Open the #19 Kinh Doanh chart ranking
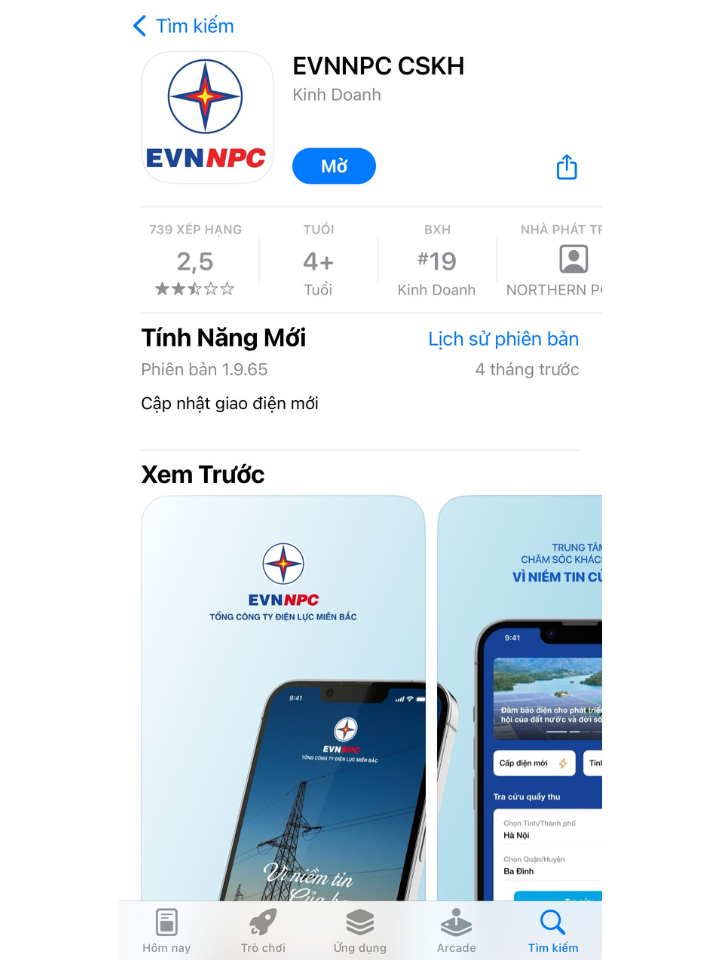The image size is (720, 960). point(436,263)
